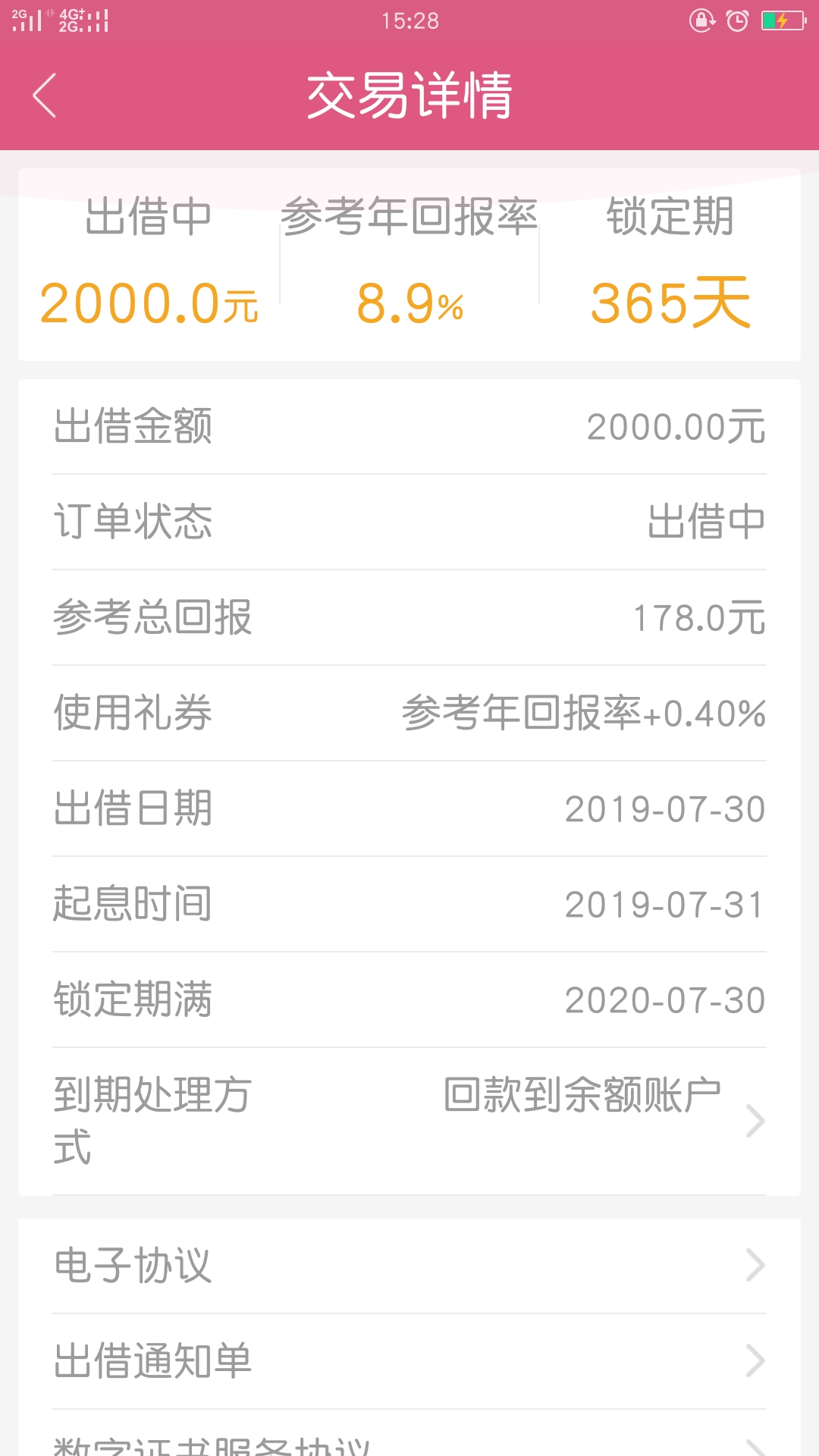Open the 电子协议 row
819x1456 pixels.
pyautogui.click(x=409, y=1266)
